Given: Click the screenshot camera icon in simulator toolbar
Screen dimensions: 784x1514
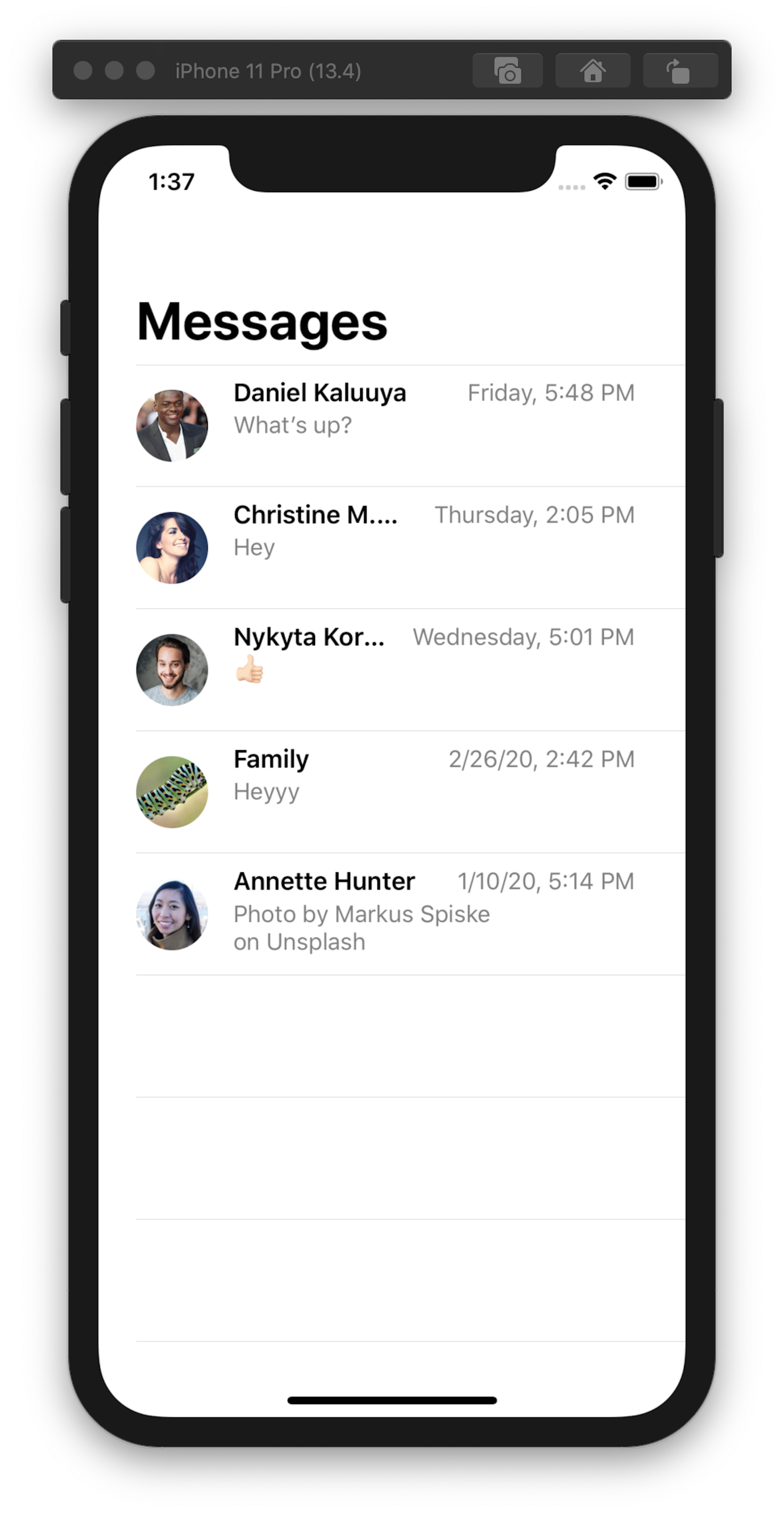Looking at the screenshot, I should pyautogui.click(x=508, y=70).
